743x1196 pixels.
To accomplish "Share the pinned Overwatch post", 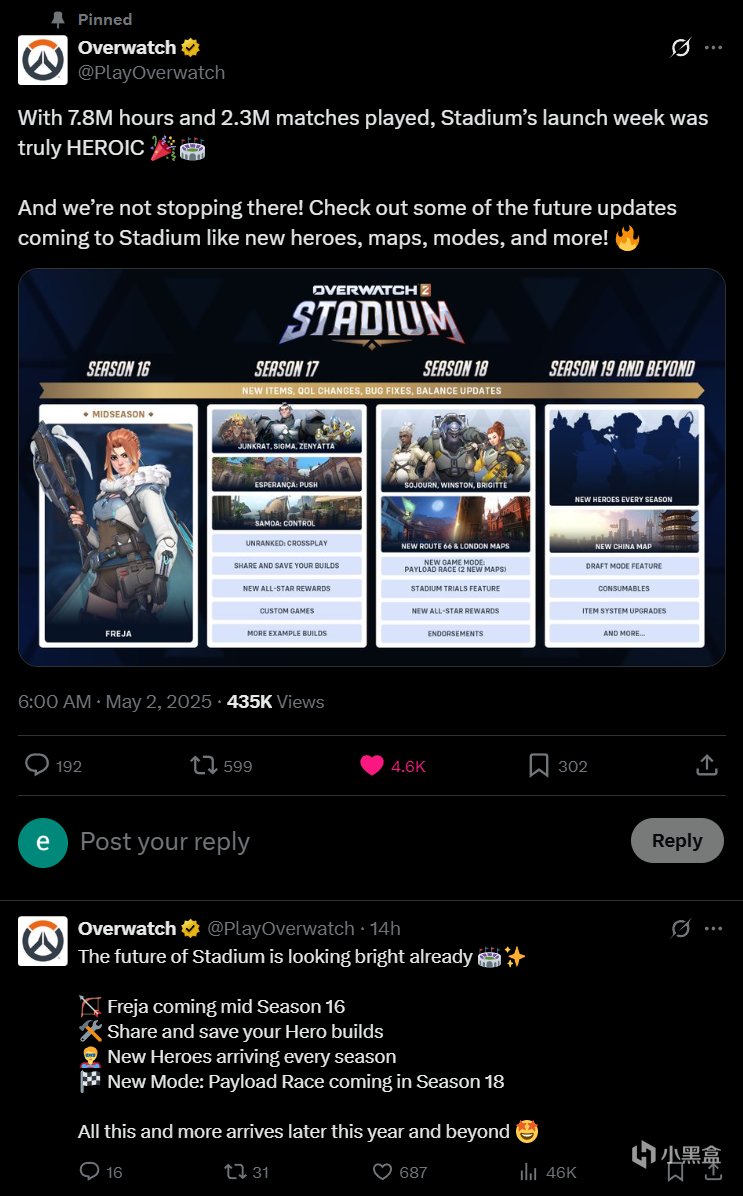I will (x=706, y=766).
